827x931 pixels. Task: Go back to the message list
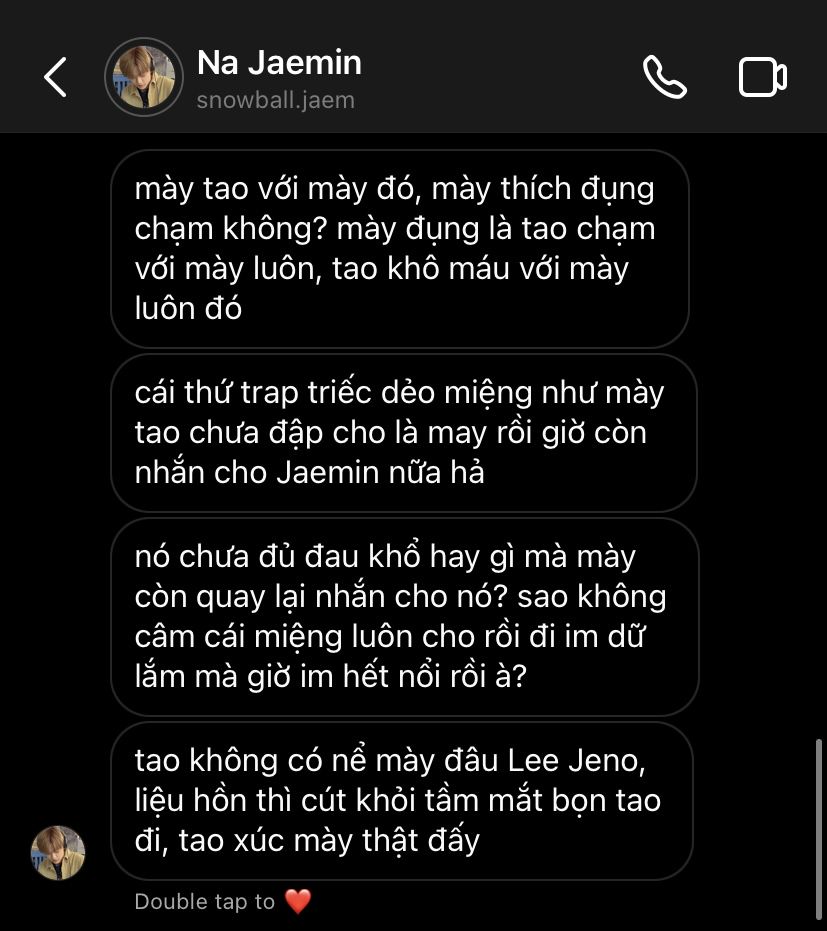tap(55, 77)
